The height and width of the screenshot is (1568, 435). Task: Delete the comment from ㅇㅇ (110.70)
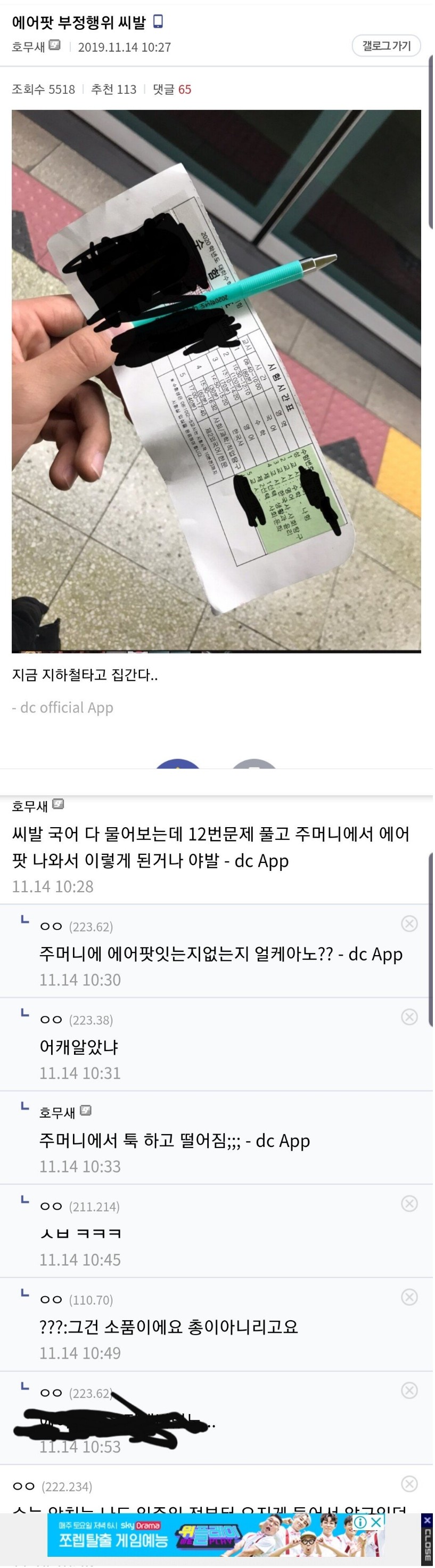(409, 1297)
